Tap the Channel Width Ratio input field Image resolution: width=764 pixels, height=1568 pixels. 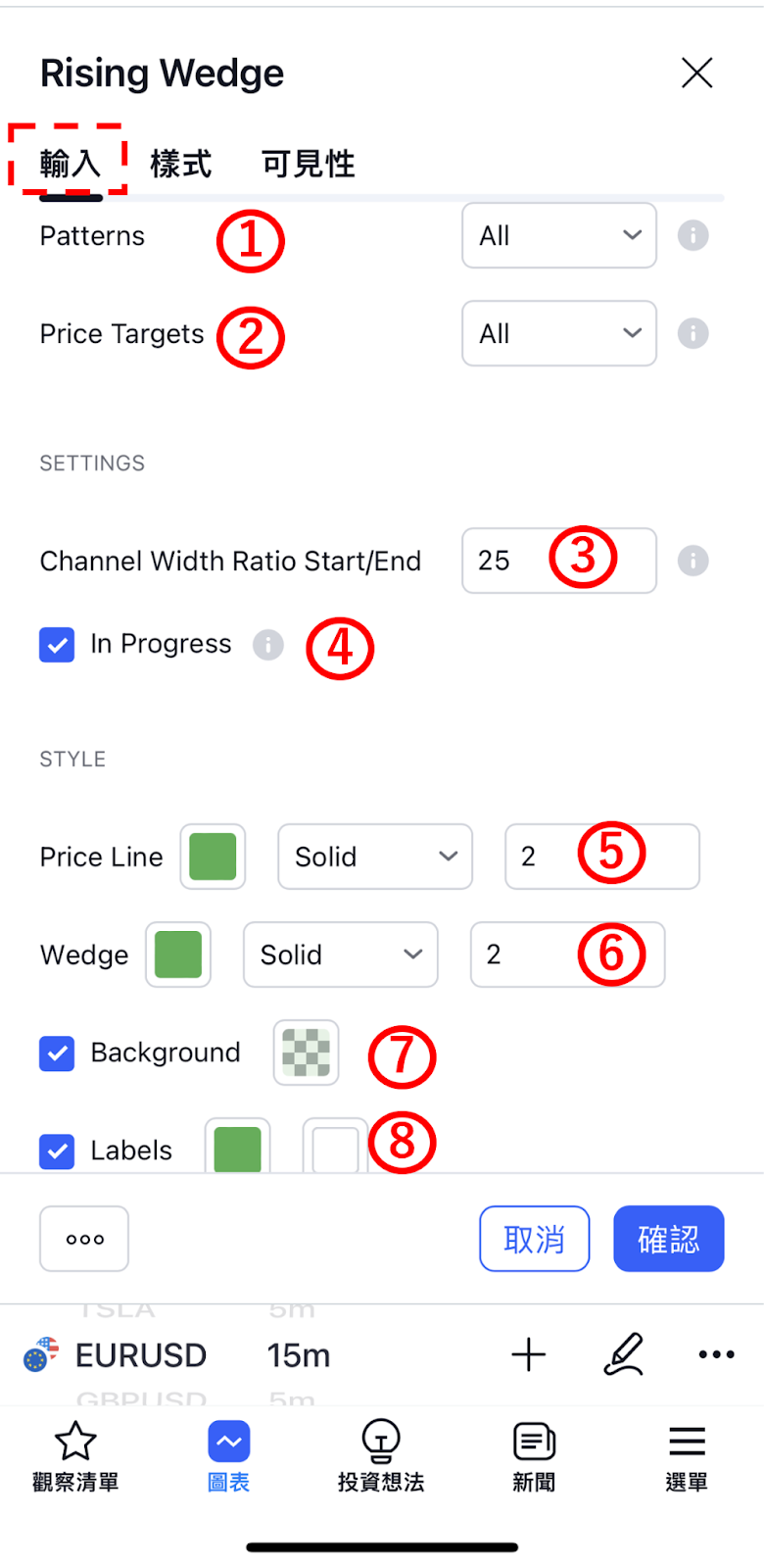click(559, 561)
